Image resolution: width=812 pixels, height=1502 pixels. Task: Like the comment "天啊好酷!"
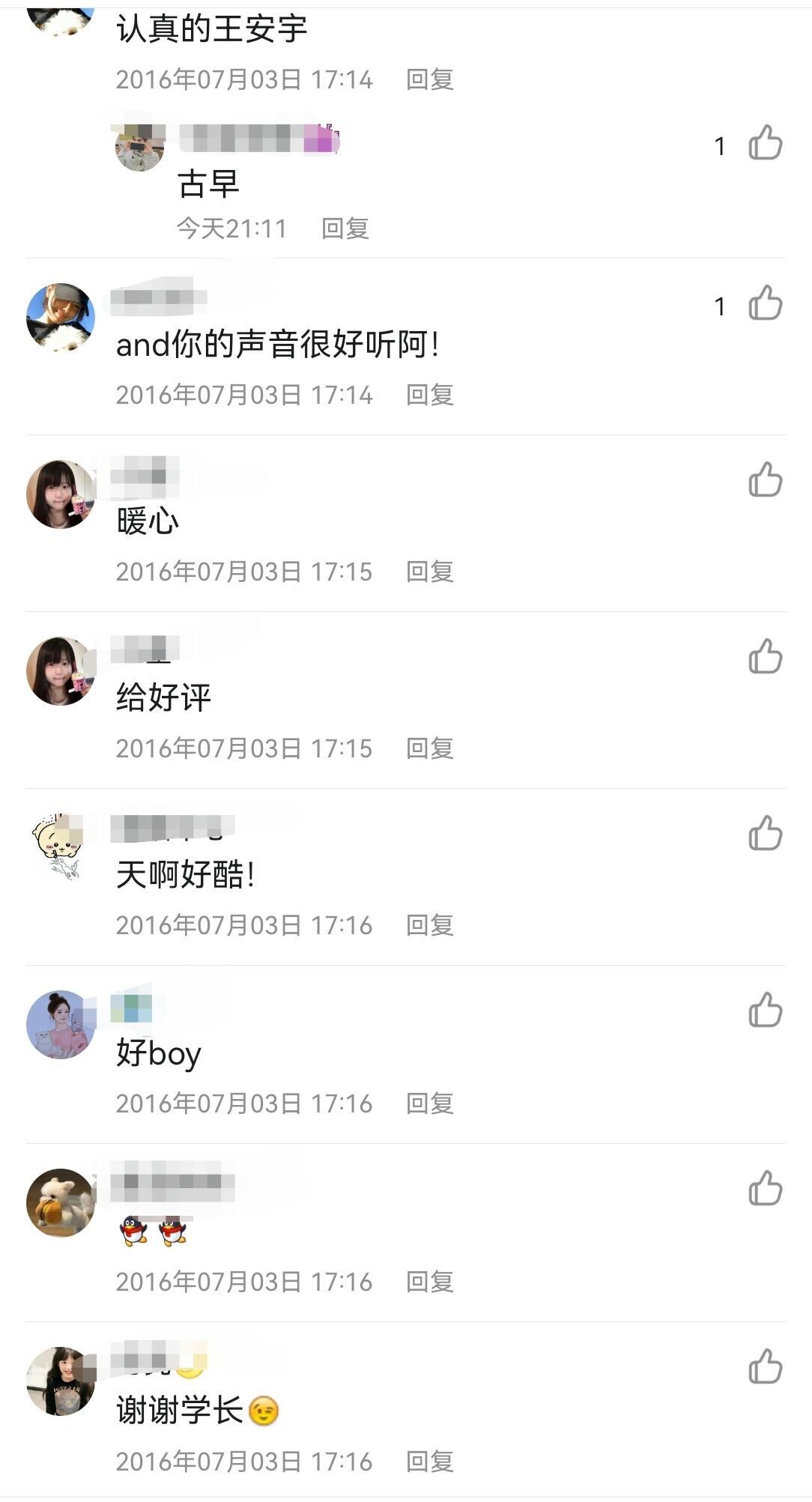(765, 834)
